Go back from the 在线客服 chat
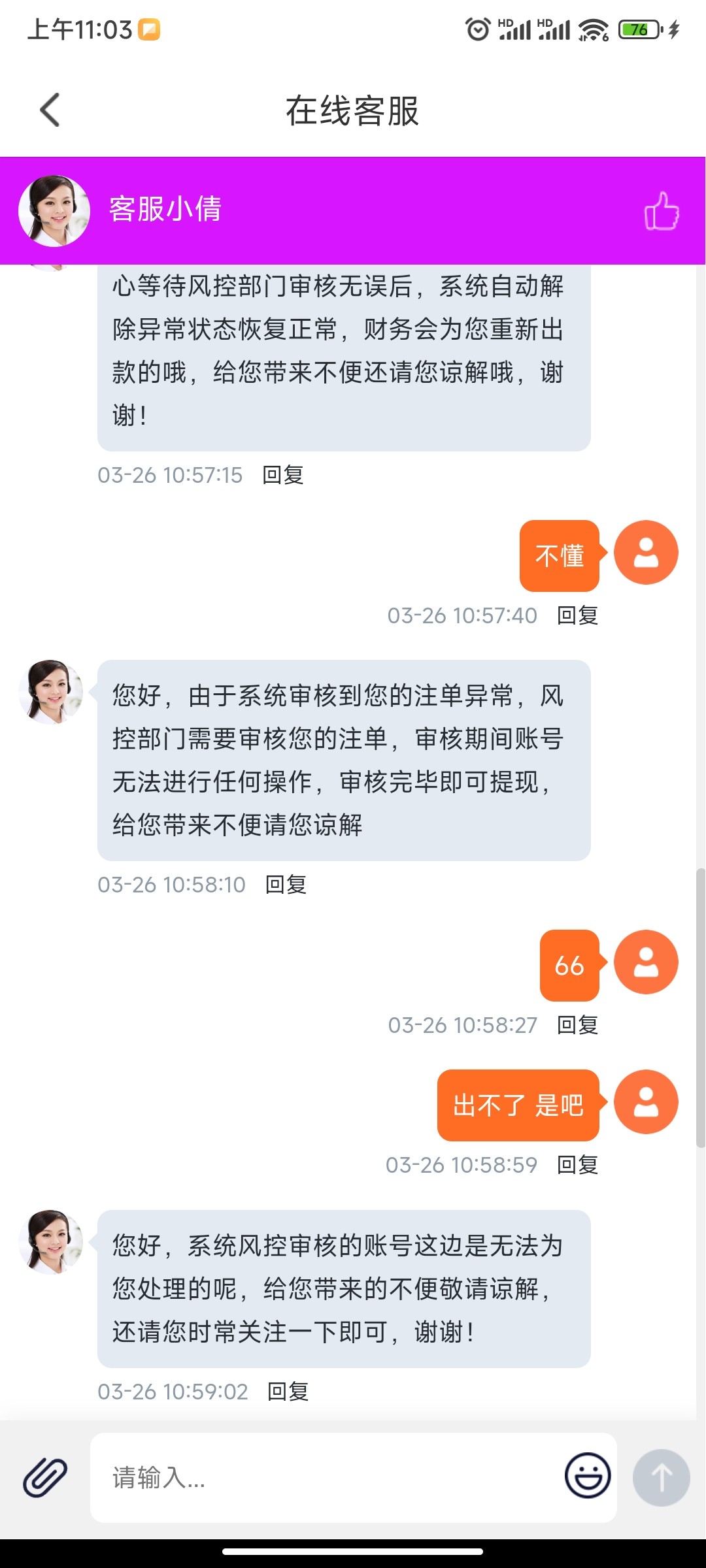The width and height of the screenshot is (706, 1568). tap(50, 110)
